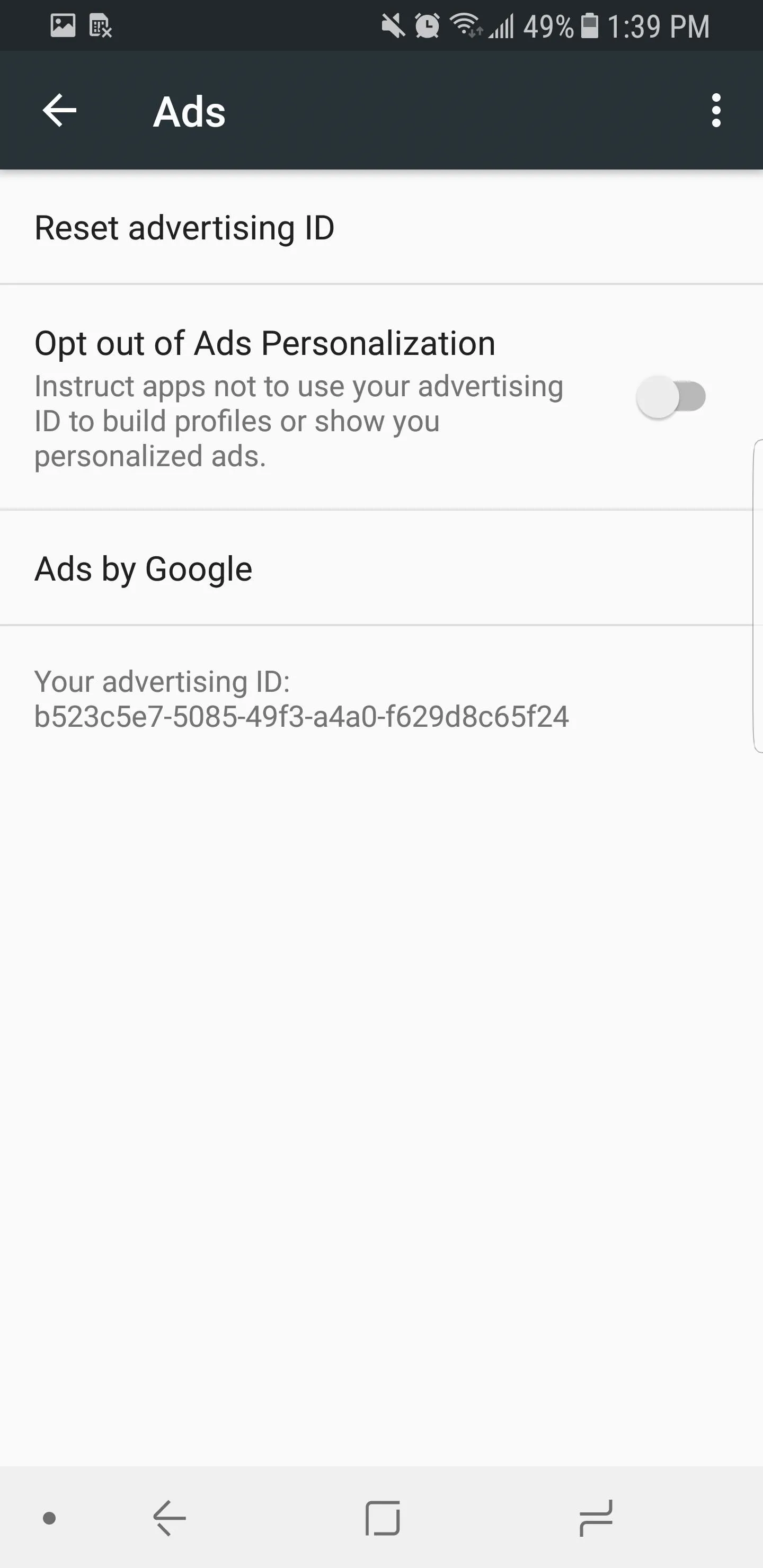Viewport: 763px width, 1568px height.
Task: Open the three-dot overflow menu
Action: coord(715,110)
